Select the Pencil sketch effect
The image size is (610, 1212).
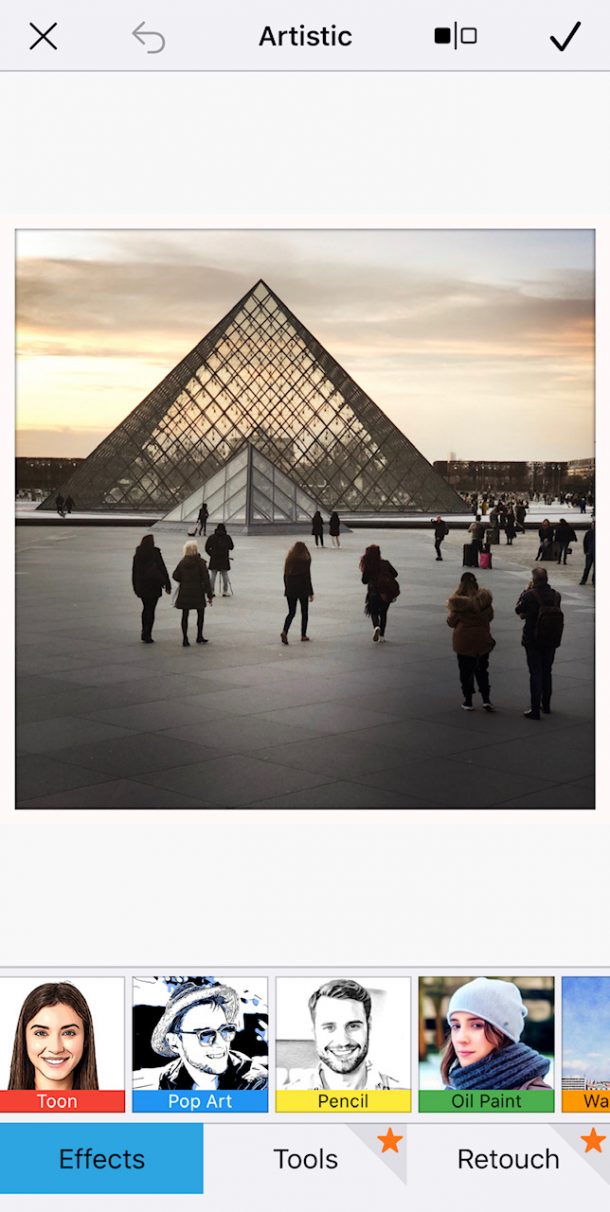coord(343,1044)
